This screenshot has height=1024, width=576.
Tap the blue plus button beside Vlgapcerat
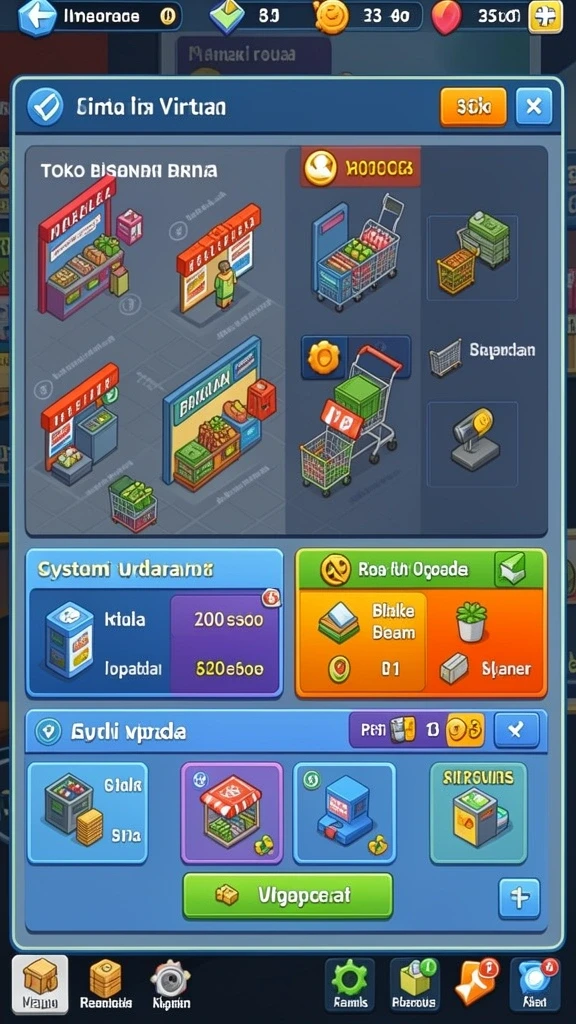[519, 899]
